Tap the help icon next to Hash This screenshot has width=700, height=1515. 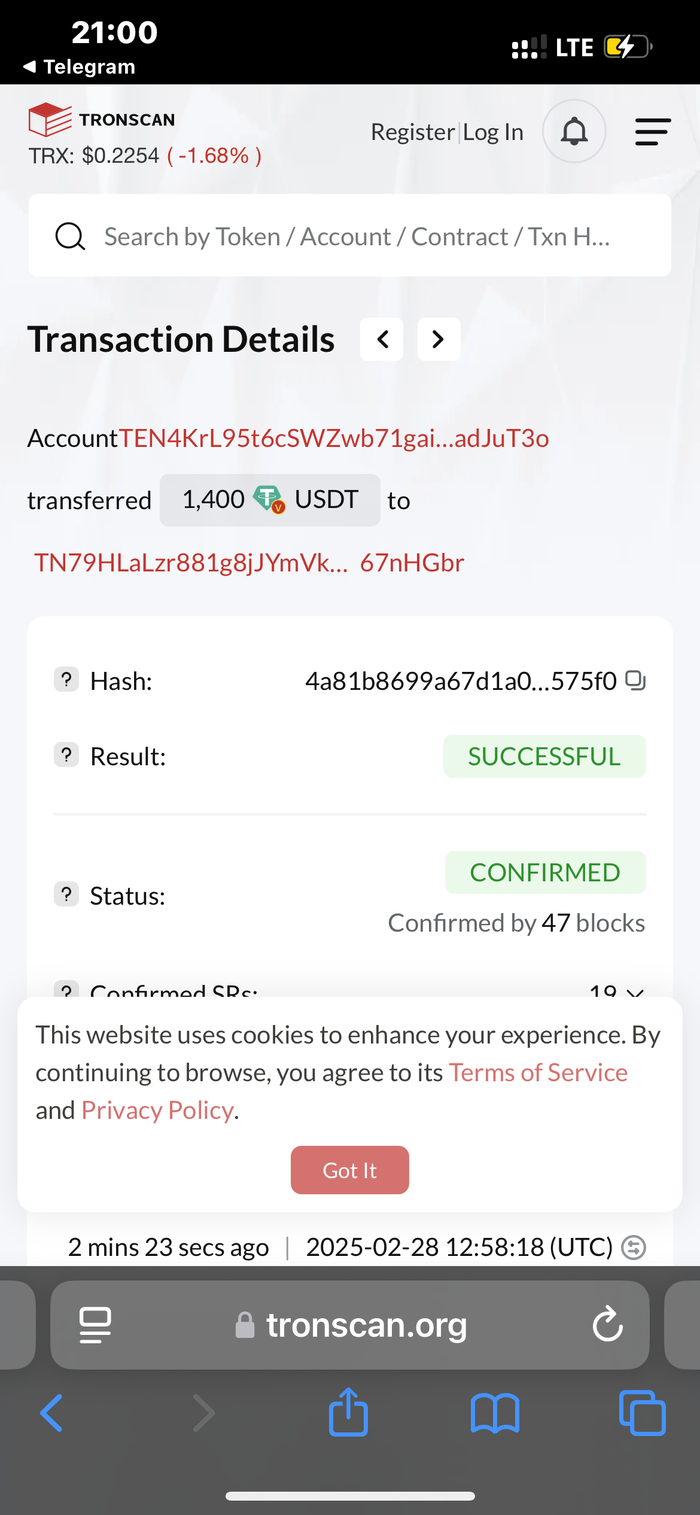click(x=66, y=680)
